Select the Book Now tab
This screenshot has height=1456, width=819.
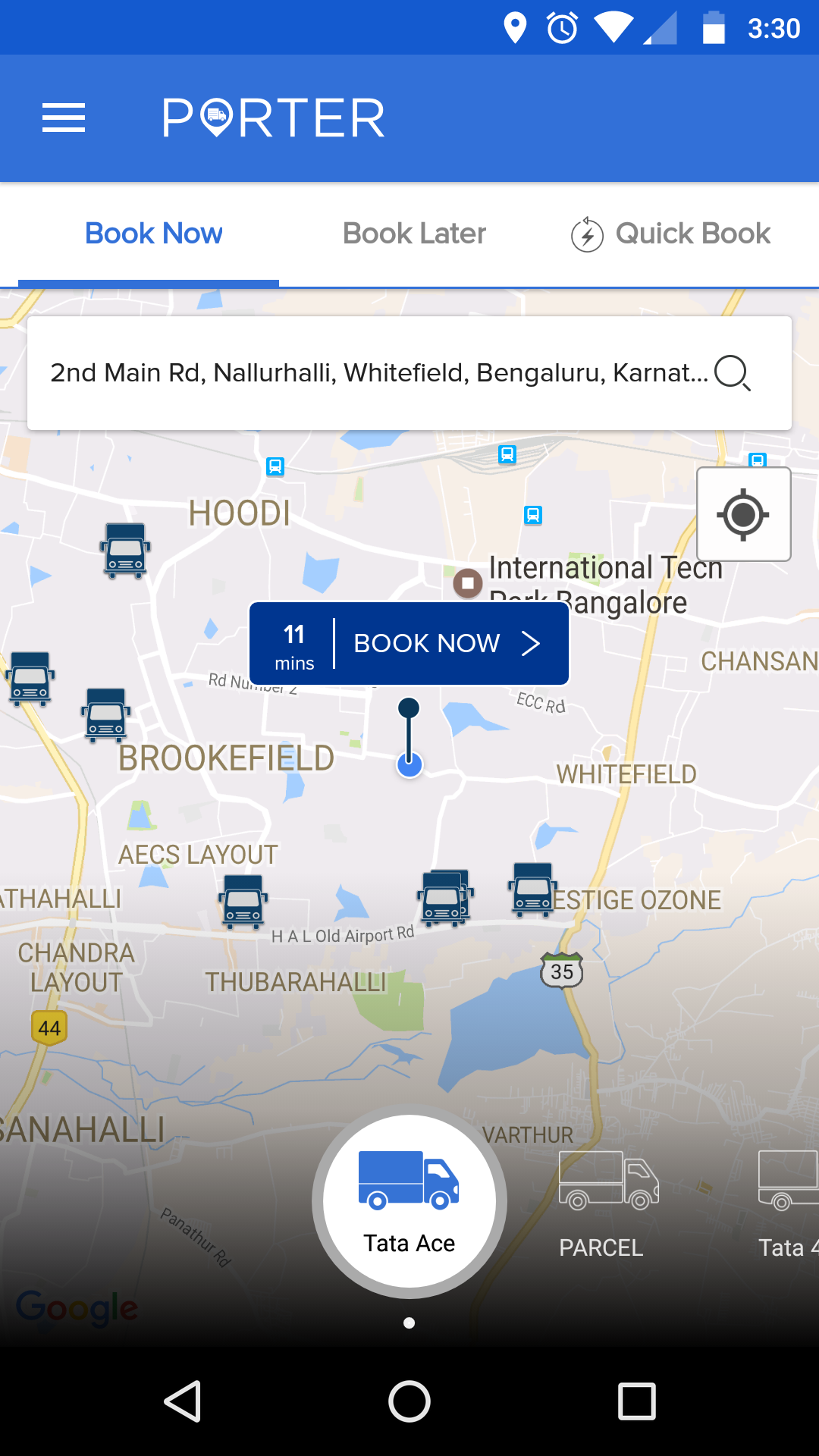(153, 234)
